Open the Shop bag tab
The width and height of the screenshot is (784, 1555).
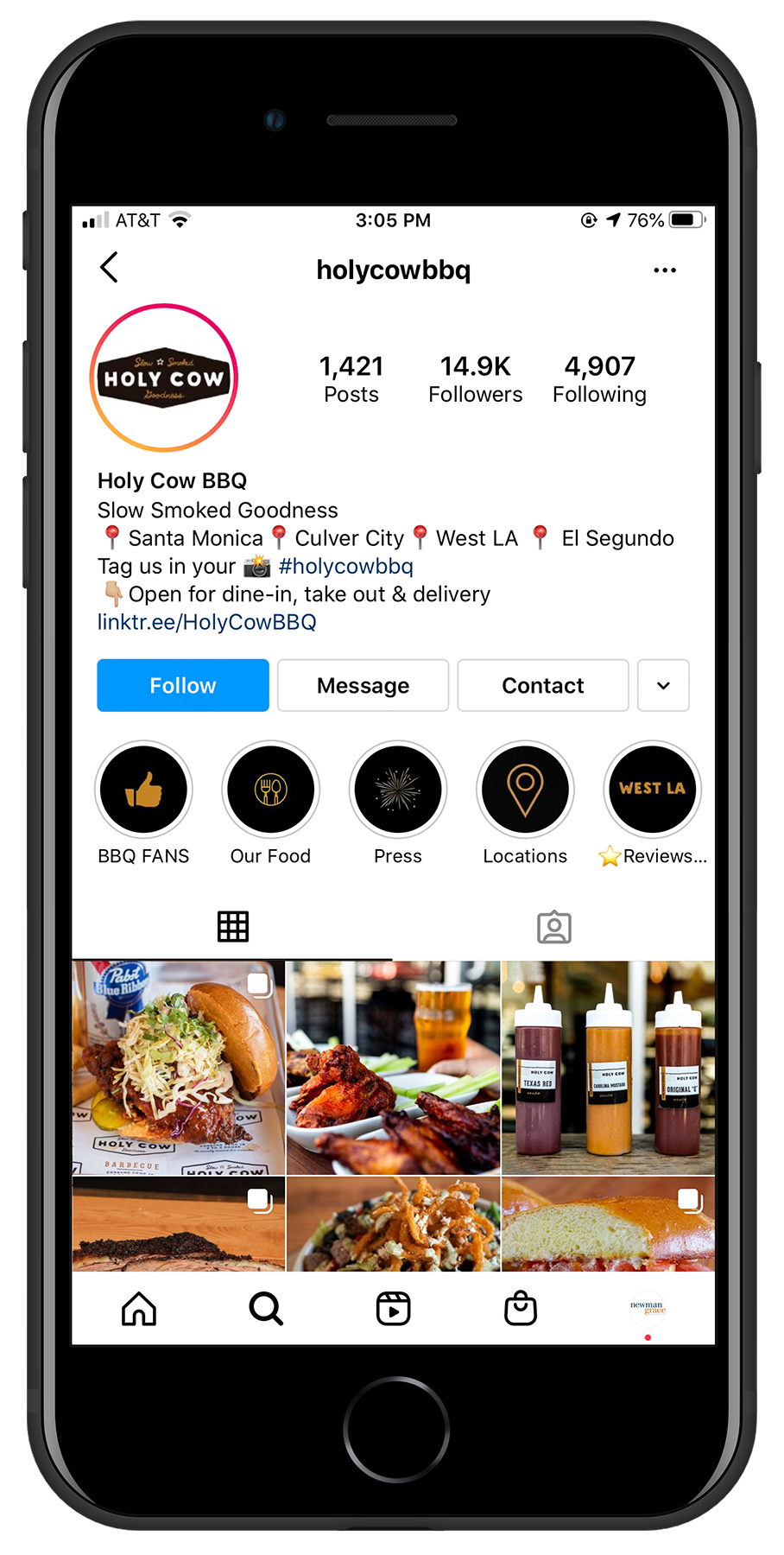[521, 1309]
